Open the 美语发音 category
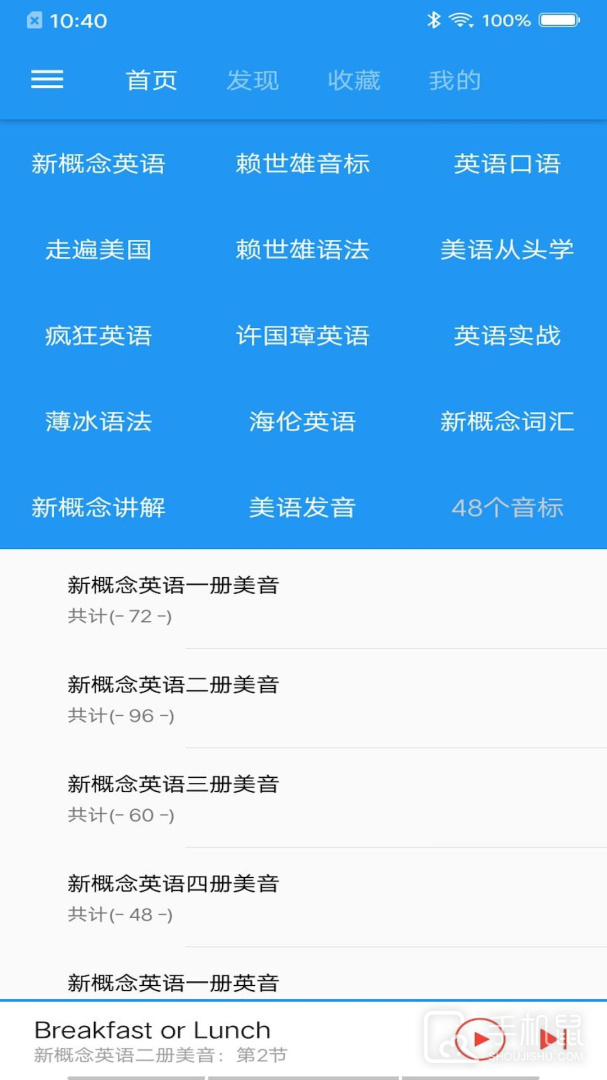Screen dimensions: 607x1080 [302, 508]
